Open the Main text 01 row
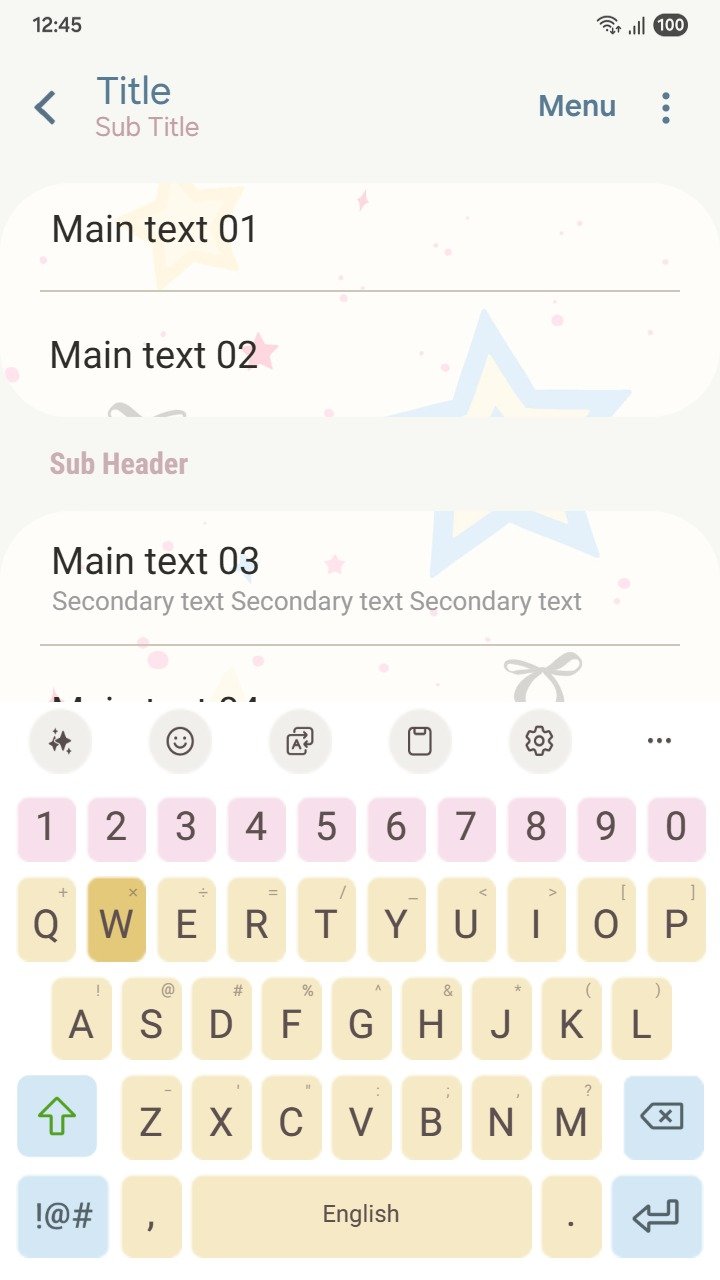Viewport: 720px width, 1280px height. pyautogui.click(x=360, y=230)
